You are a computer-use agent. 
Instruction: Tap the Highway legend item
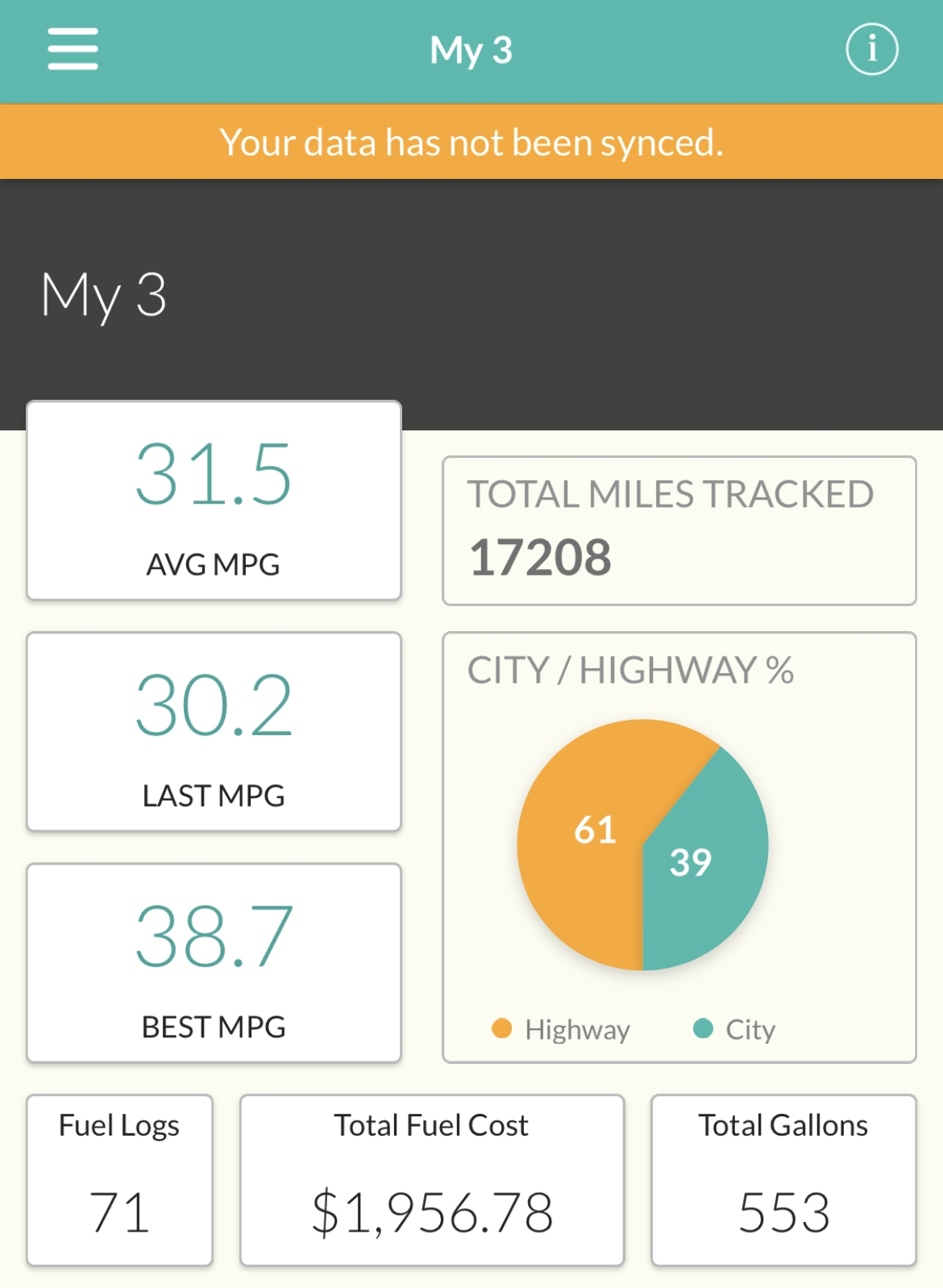pos(561,1029)
